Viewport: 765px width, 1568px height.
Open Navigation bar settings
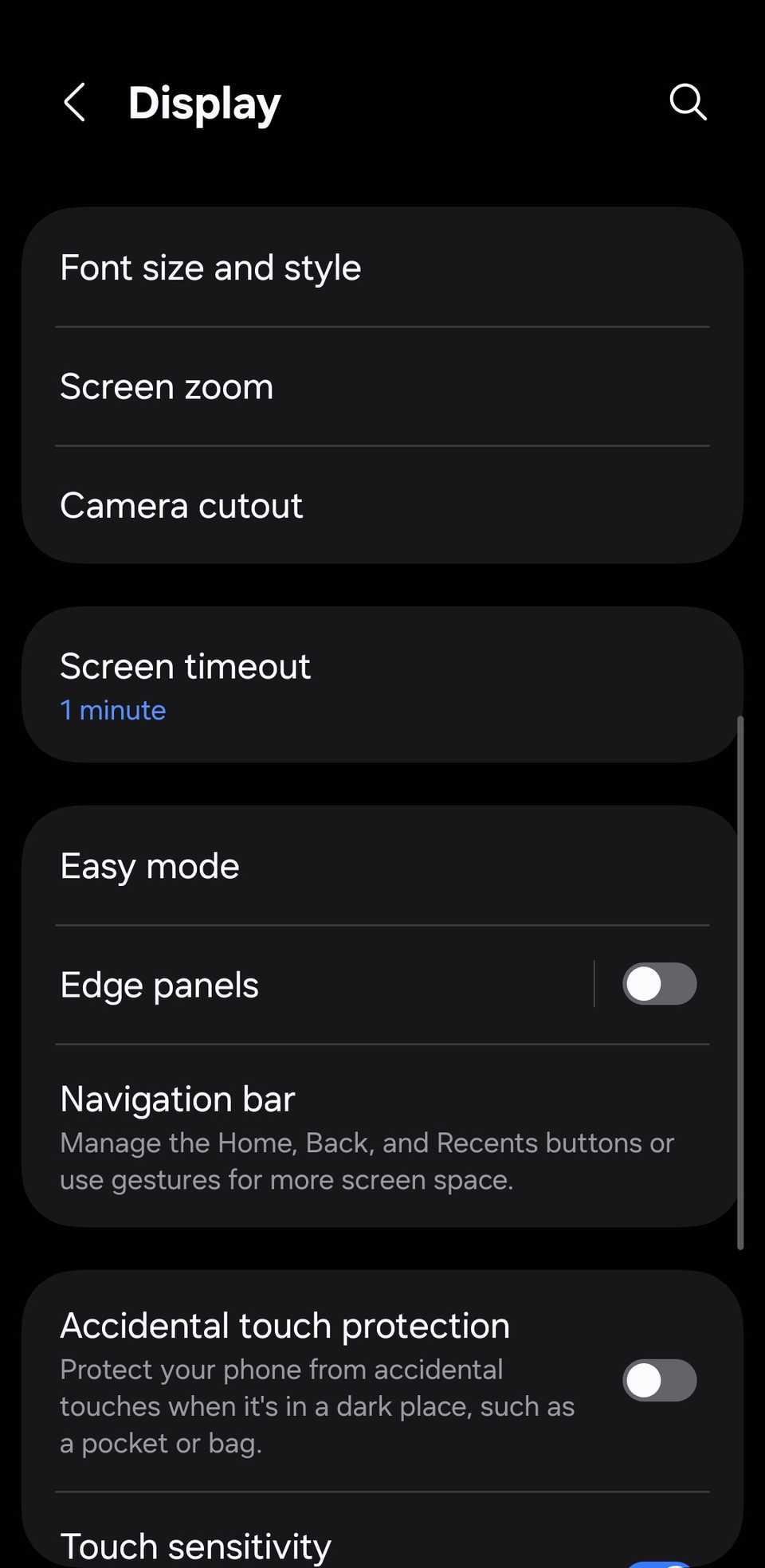tap(178, 1099)
